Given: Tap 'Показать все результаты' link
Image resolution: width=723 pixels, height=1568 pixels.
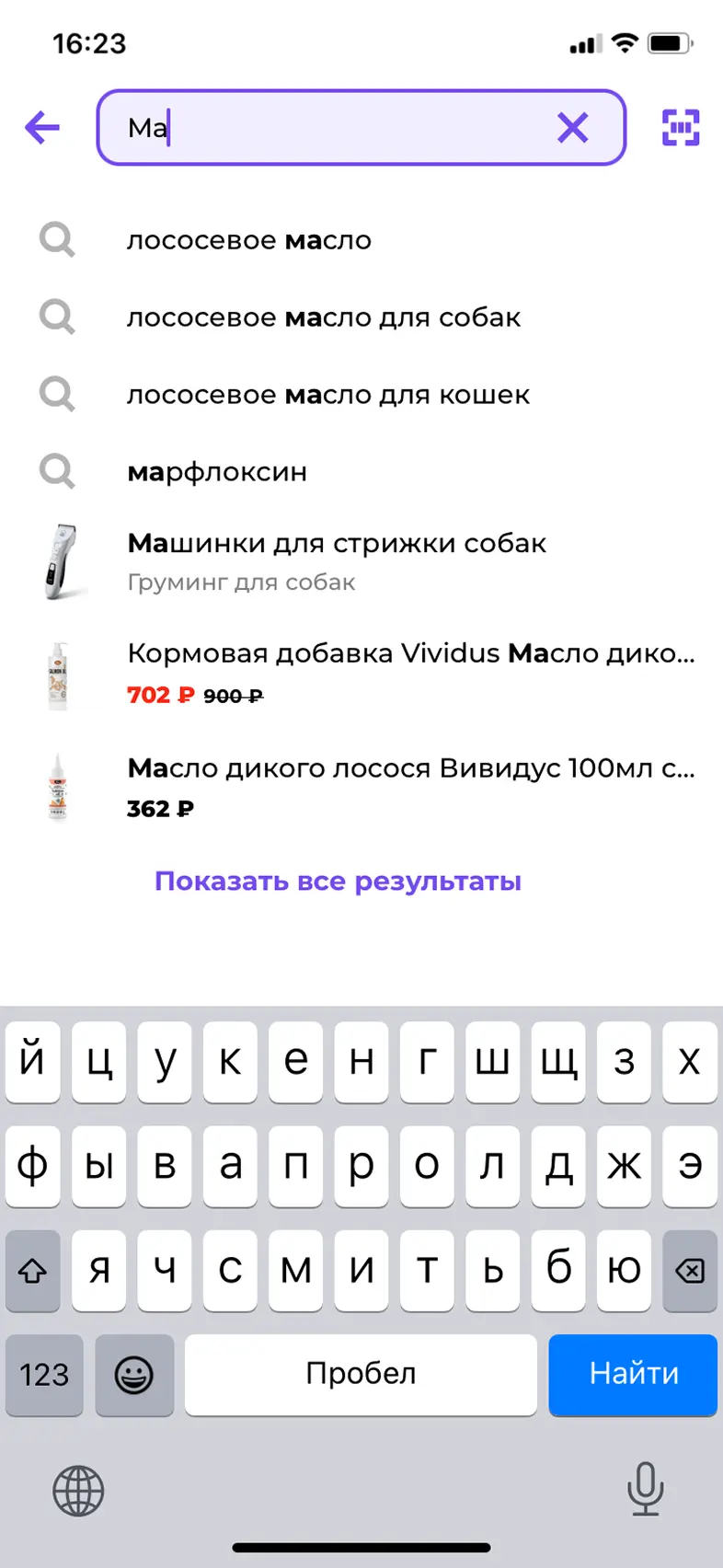Looking at the screenshot, I should pyautogui.click(x=338, y=882).
